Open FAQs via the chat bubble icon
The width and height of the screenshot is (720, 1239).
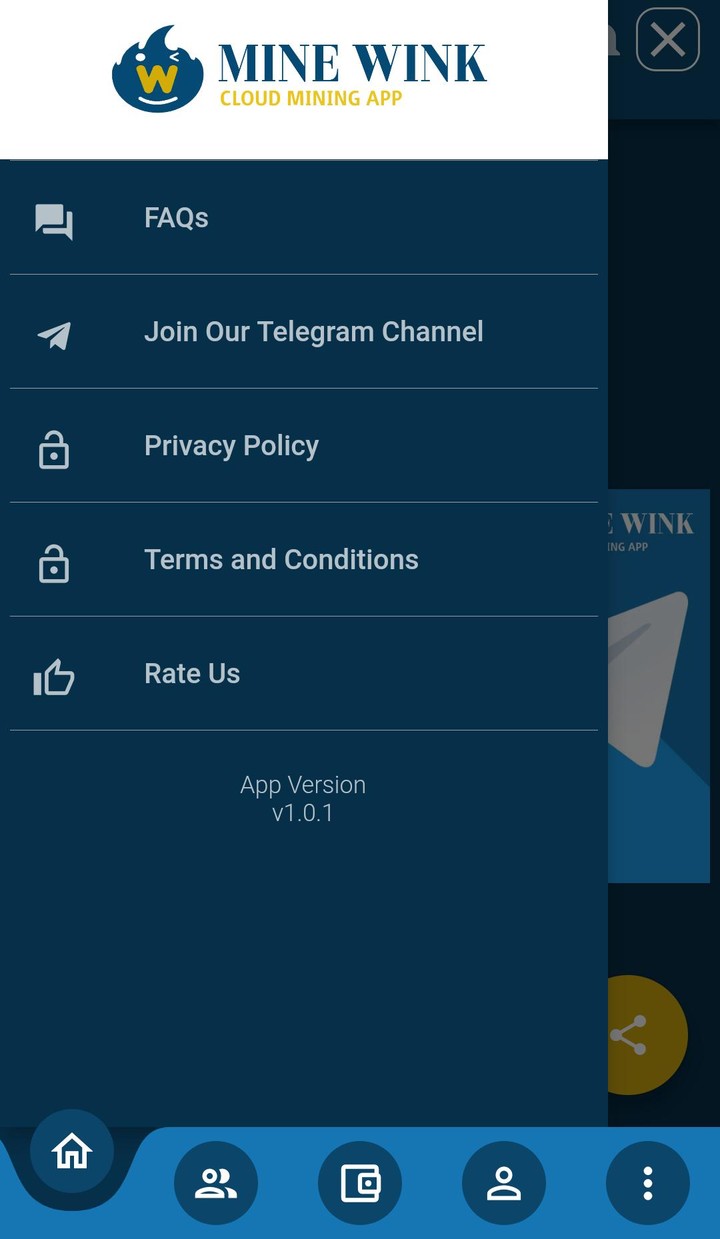tap(54, 222)
